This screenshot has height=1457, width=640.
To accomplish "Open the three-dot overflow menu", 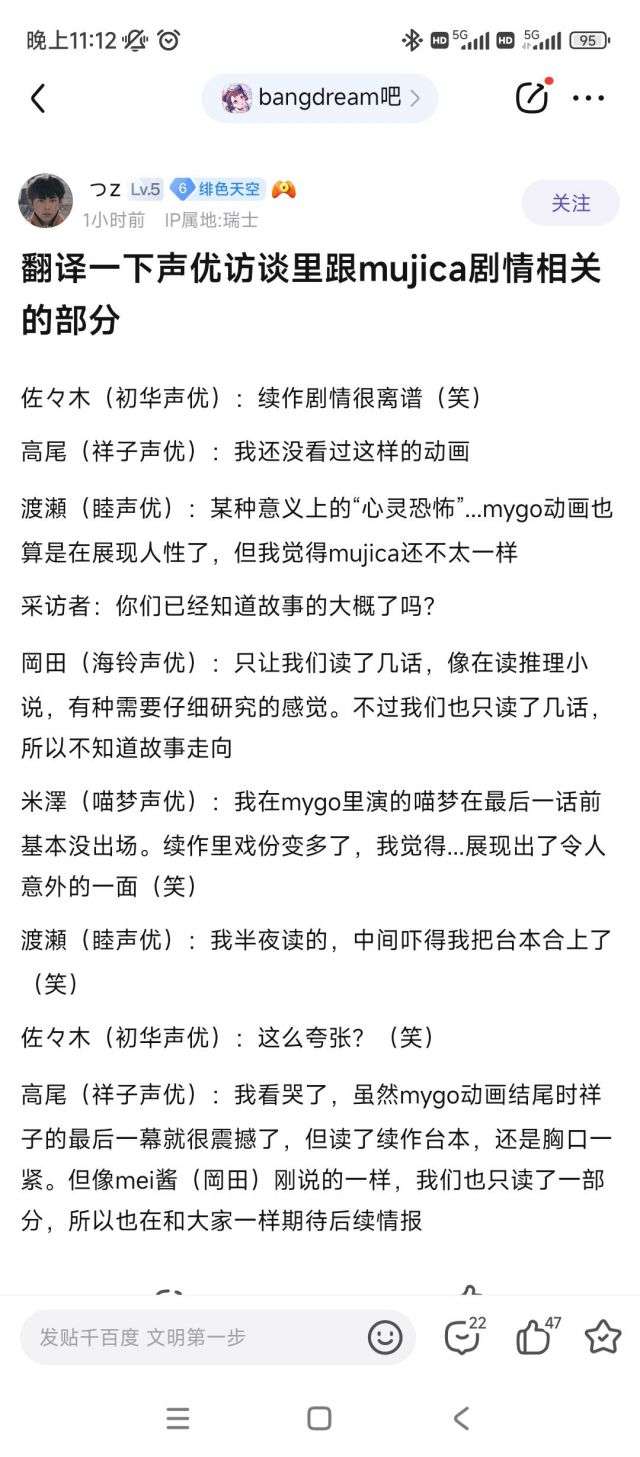I will (588, 98).
